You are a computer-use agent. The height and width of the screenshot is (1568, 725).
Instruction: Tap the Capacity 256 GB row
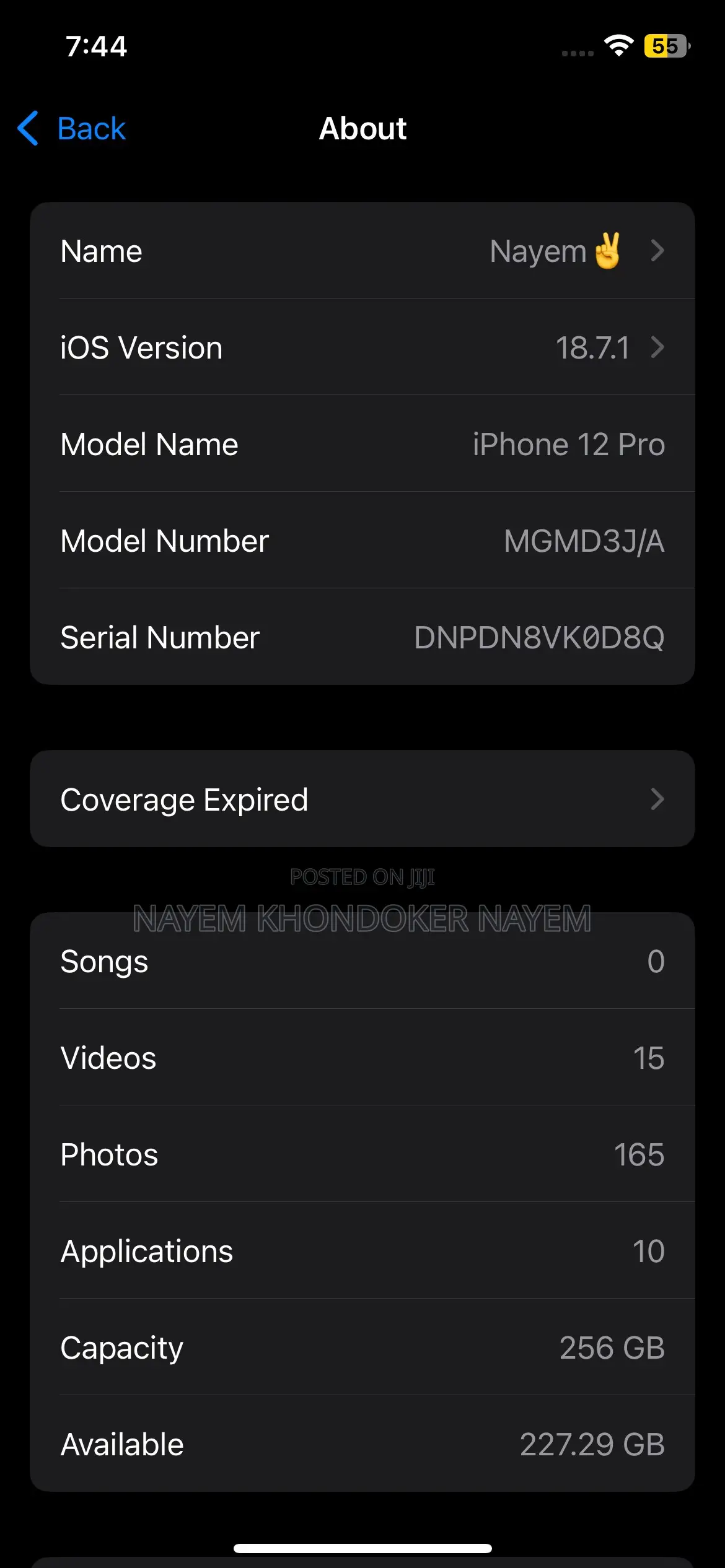click(x=362, y=1348)
